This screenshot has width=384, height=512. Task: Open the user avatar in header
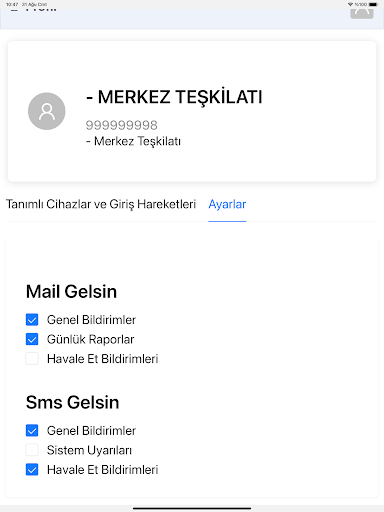click(362, 13)
